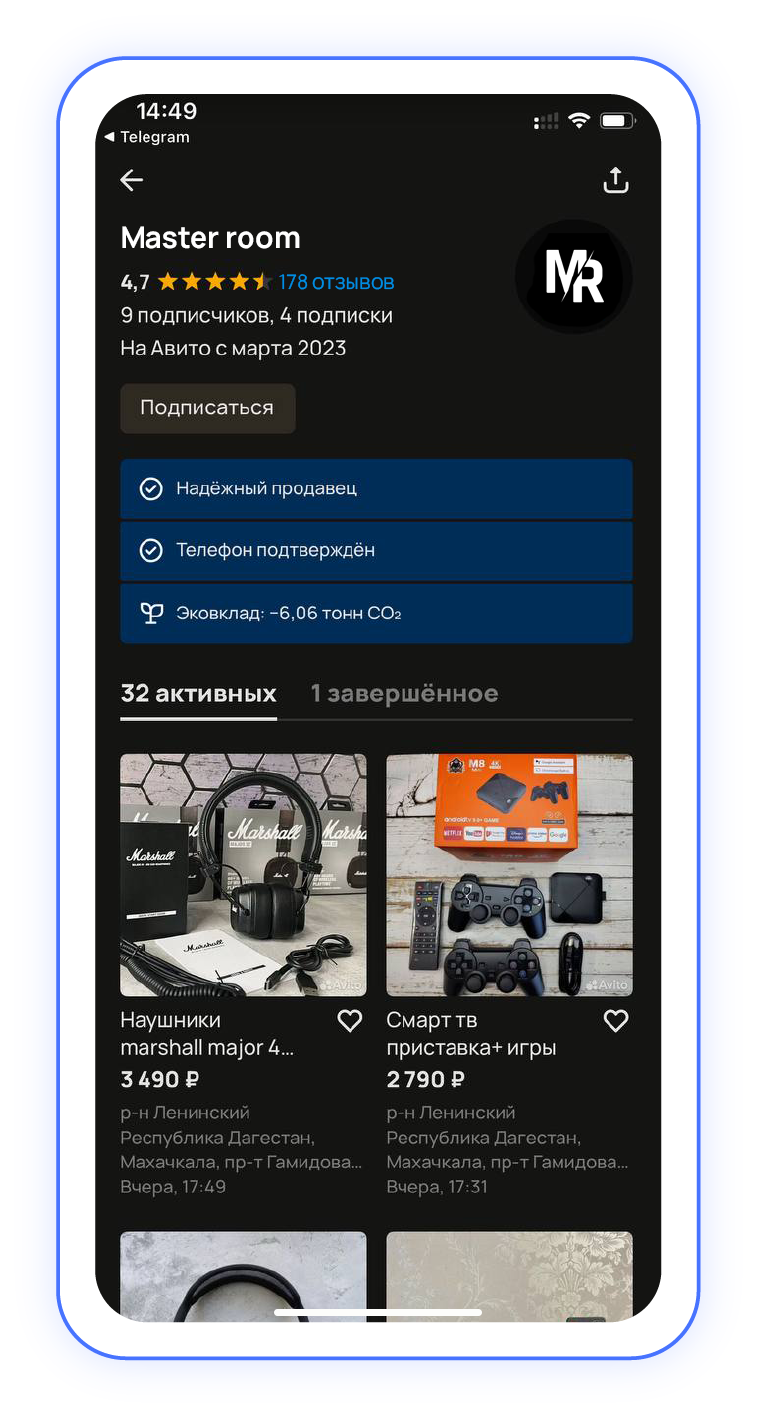The width and height of the screenshot is (757, 1417).
Task: Tap the Подписаться button
Action: click(207, 408)
